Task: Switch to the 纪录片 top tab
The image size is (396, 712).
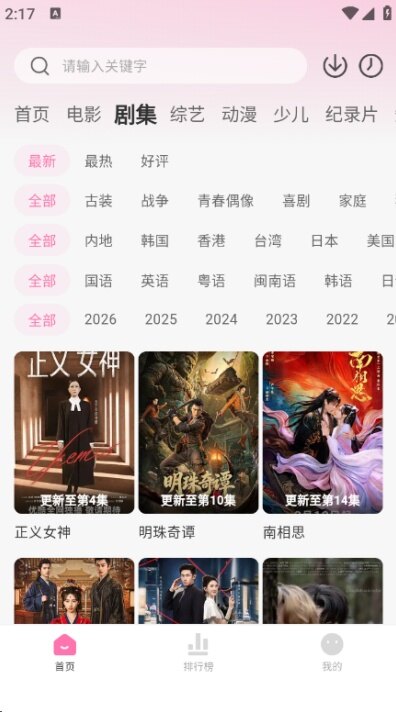Action: coord(351,114)
